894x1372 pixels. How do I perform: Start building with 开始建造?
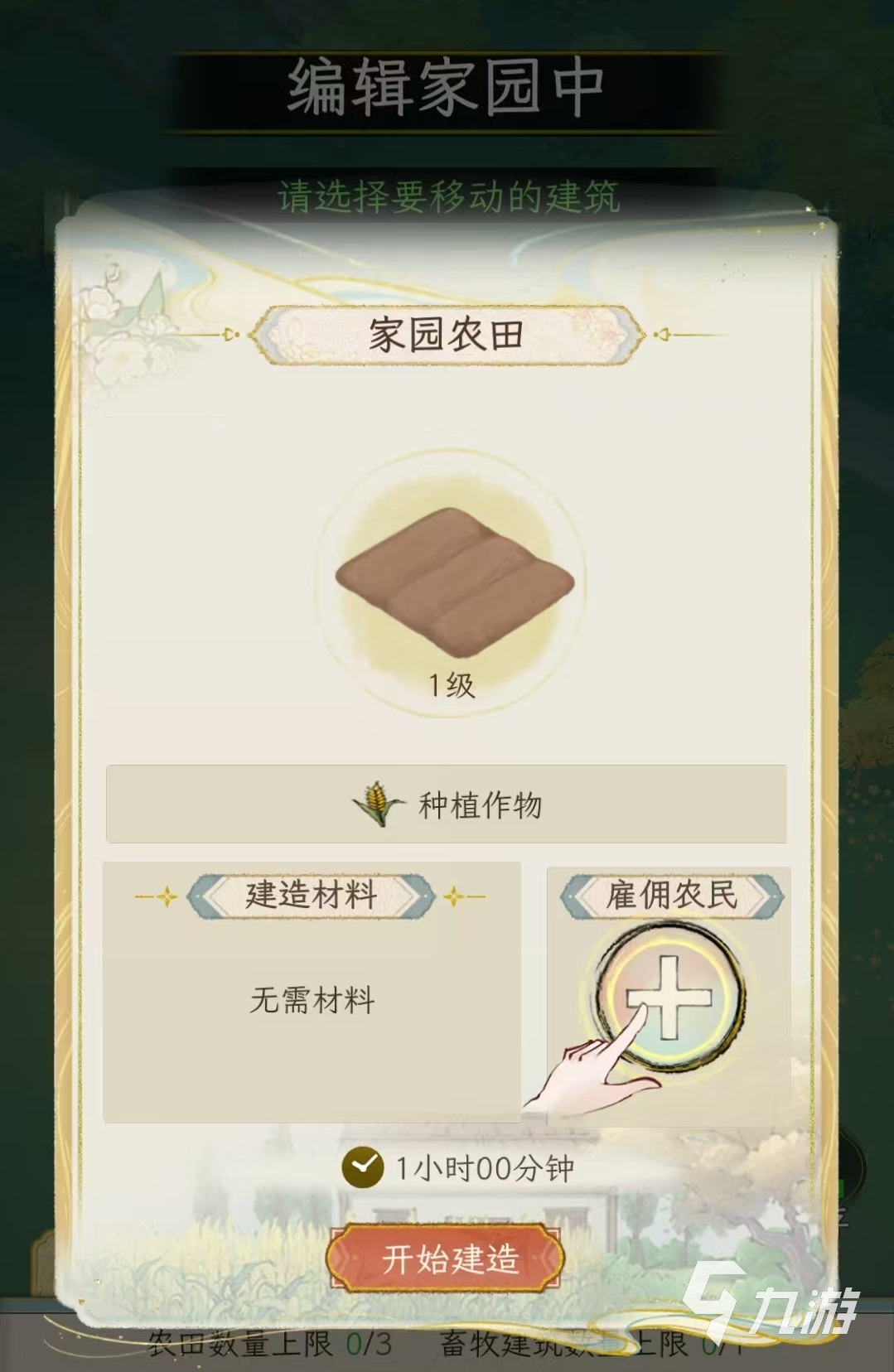click(x=447, y=1259)
